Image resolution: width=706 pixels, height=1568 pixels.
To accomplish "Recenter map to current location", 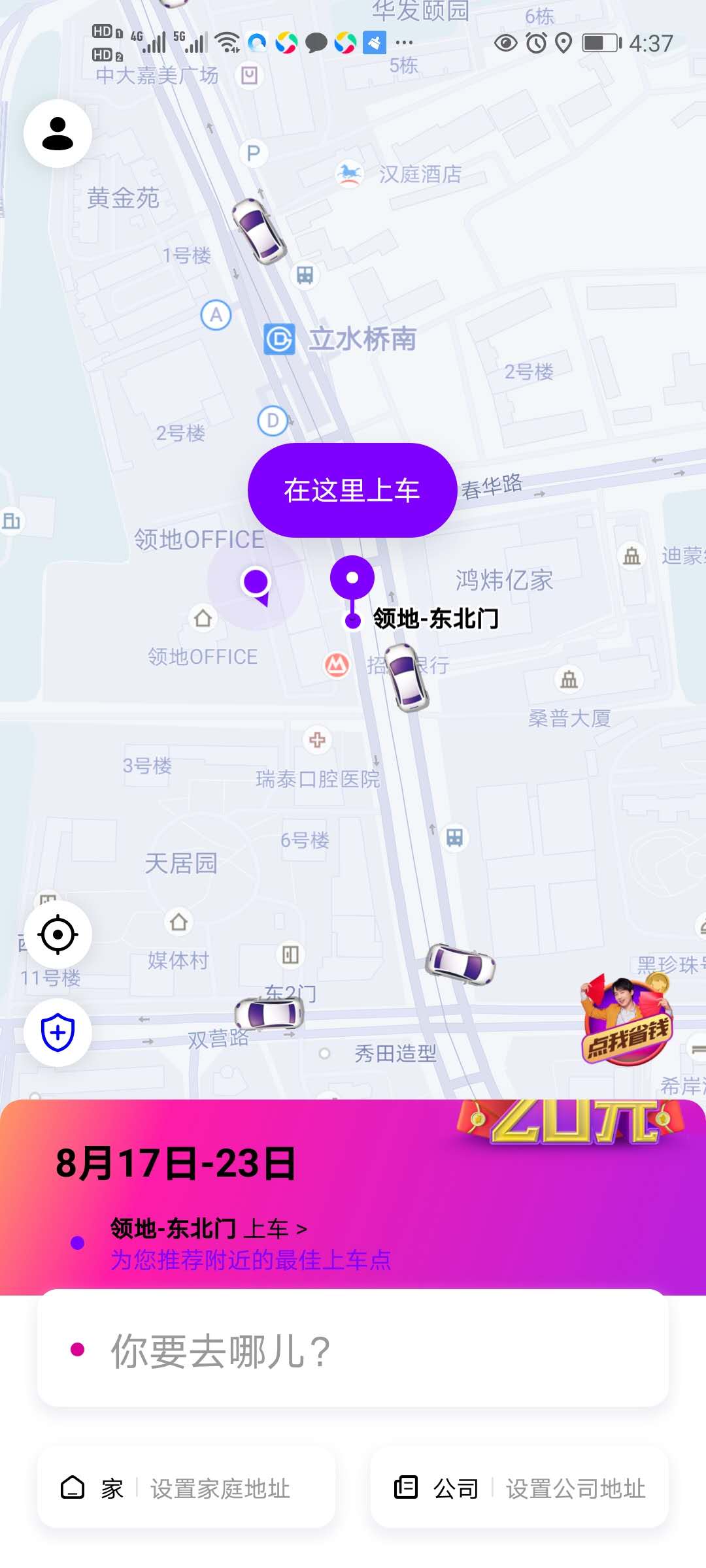I will pyautogui.click(x=58, y=934).
